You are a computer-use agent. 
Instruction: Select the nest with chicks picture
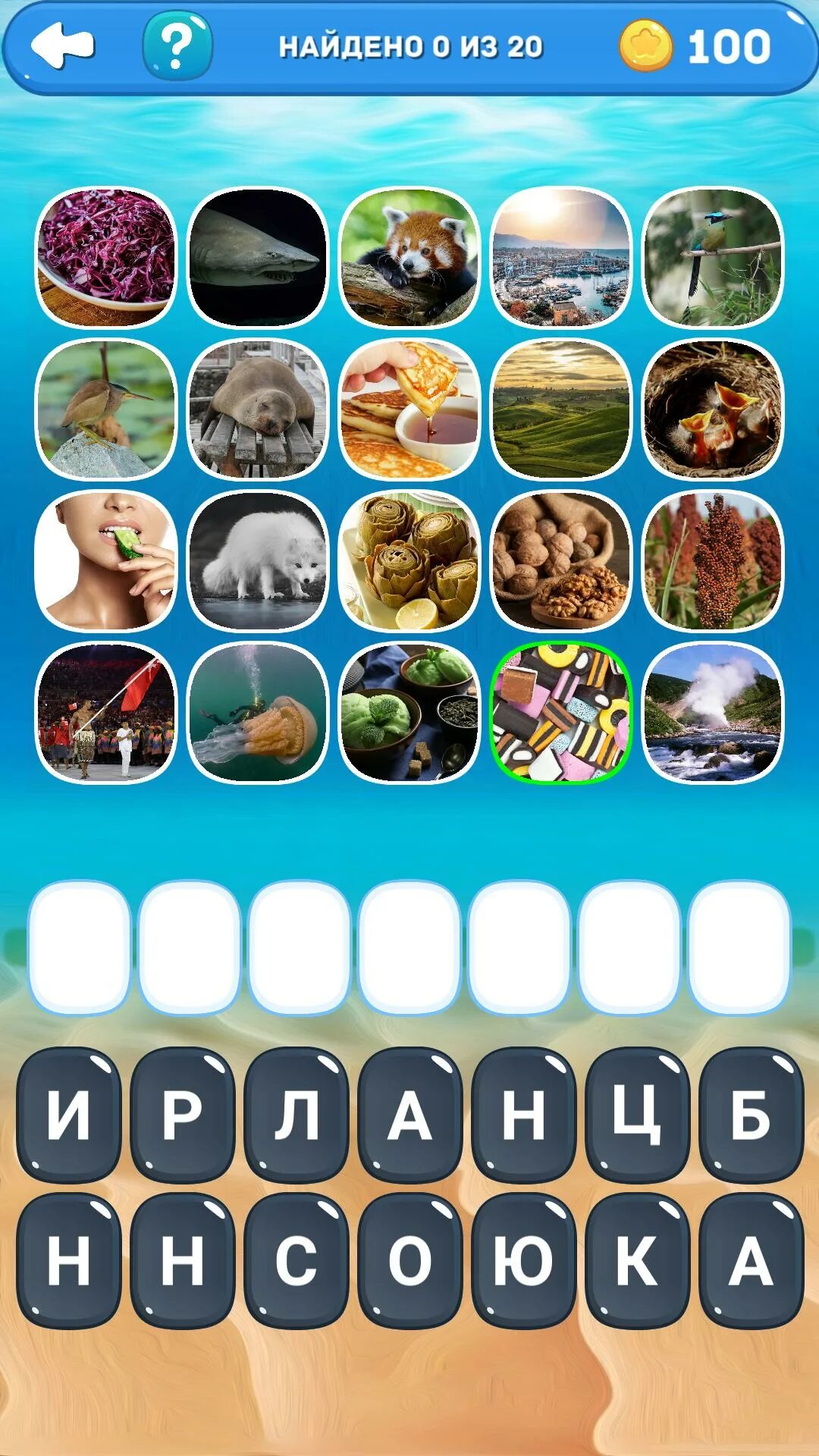click(x=713, y=409)
